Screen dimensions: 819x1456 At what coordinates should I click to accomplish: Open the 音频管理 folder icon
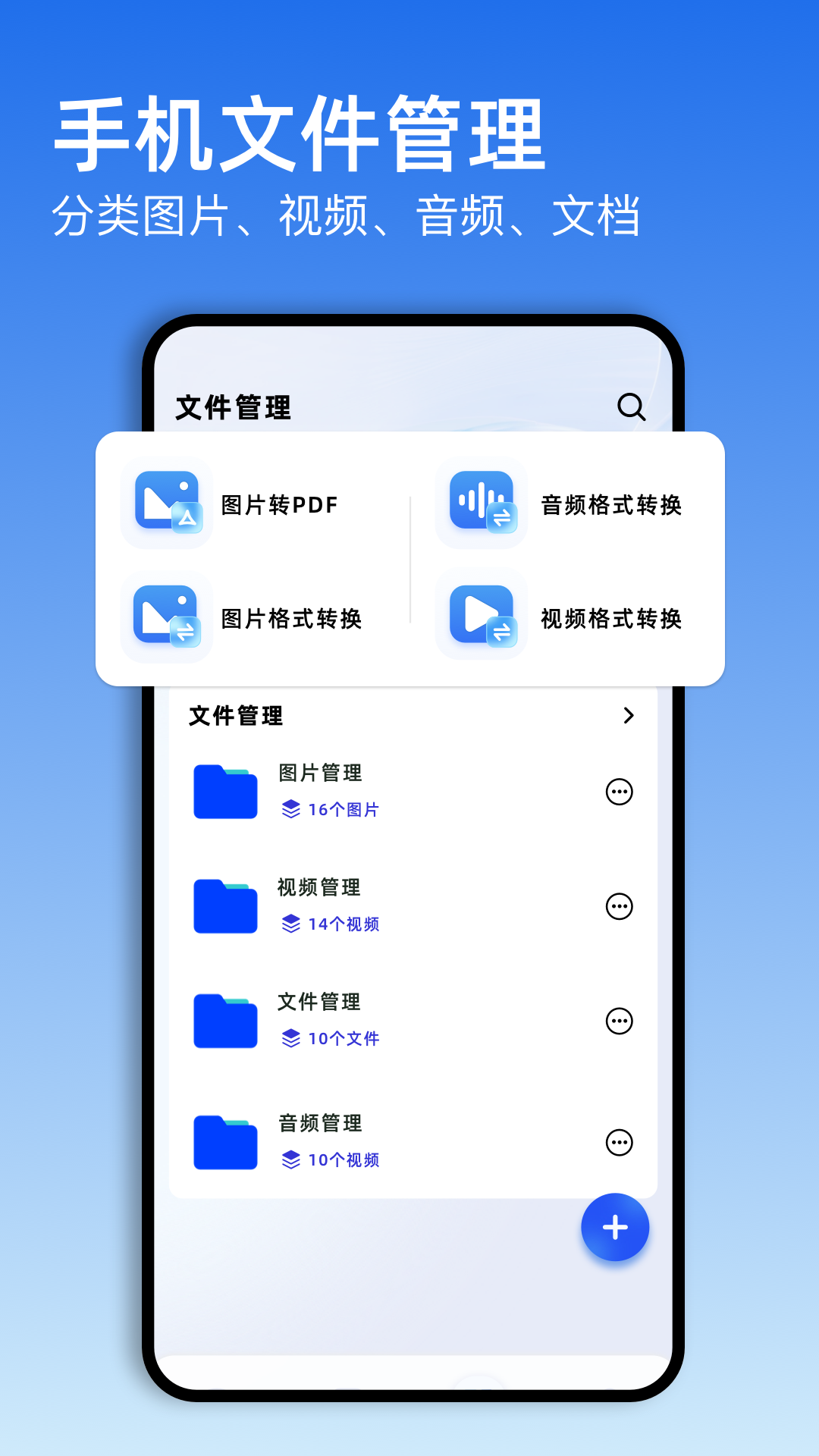tap(224, 1142)
